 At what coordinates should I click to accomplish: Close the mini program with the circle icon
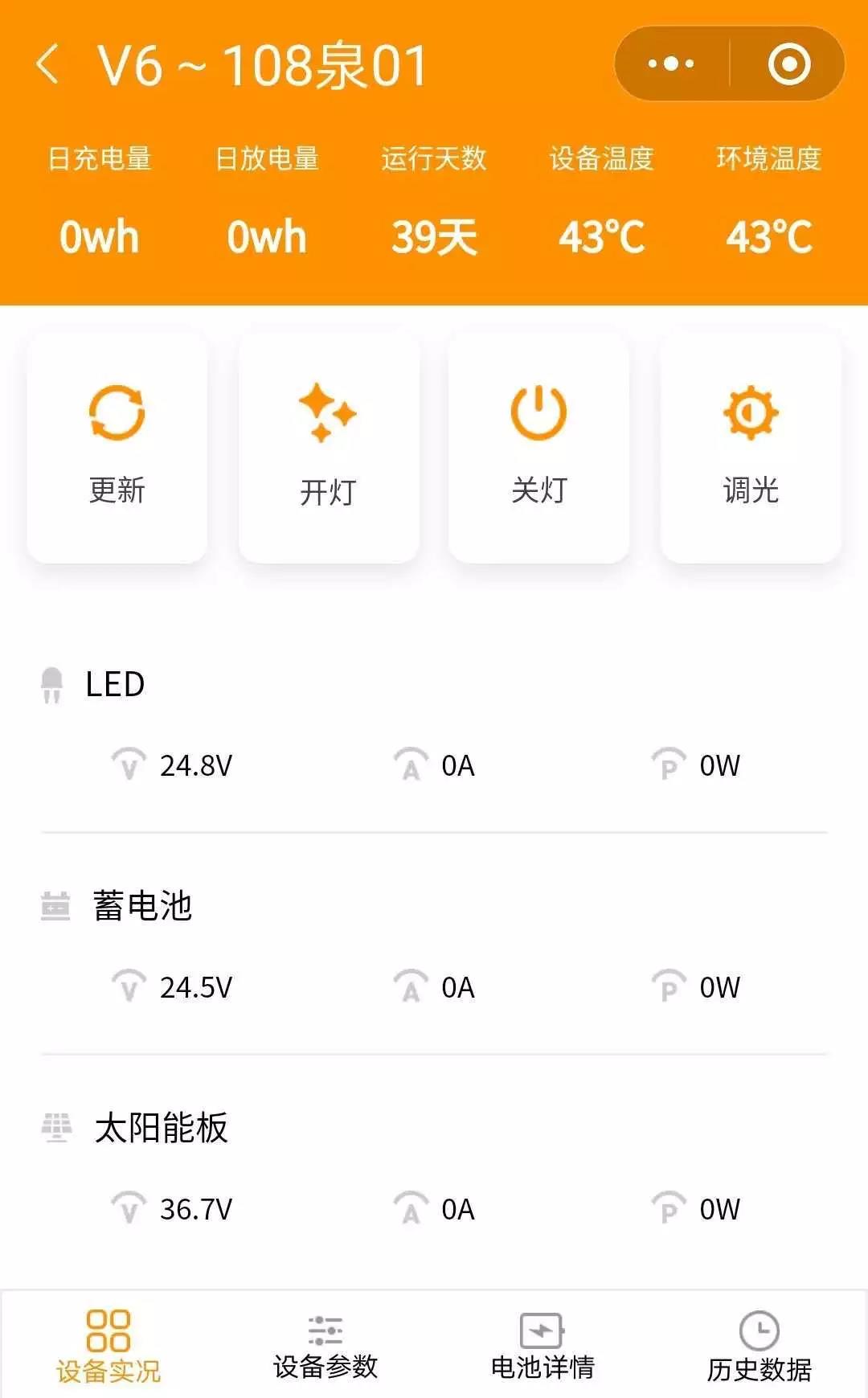coord(788,64)
